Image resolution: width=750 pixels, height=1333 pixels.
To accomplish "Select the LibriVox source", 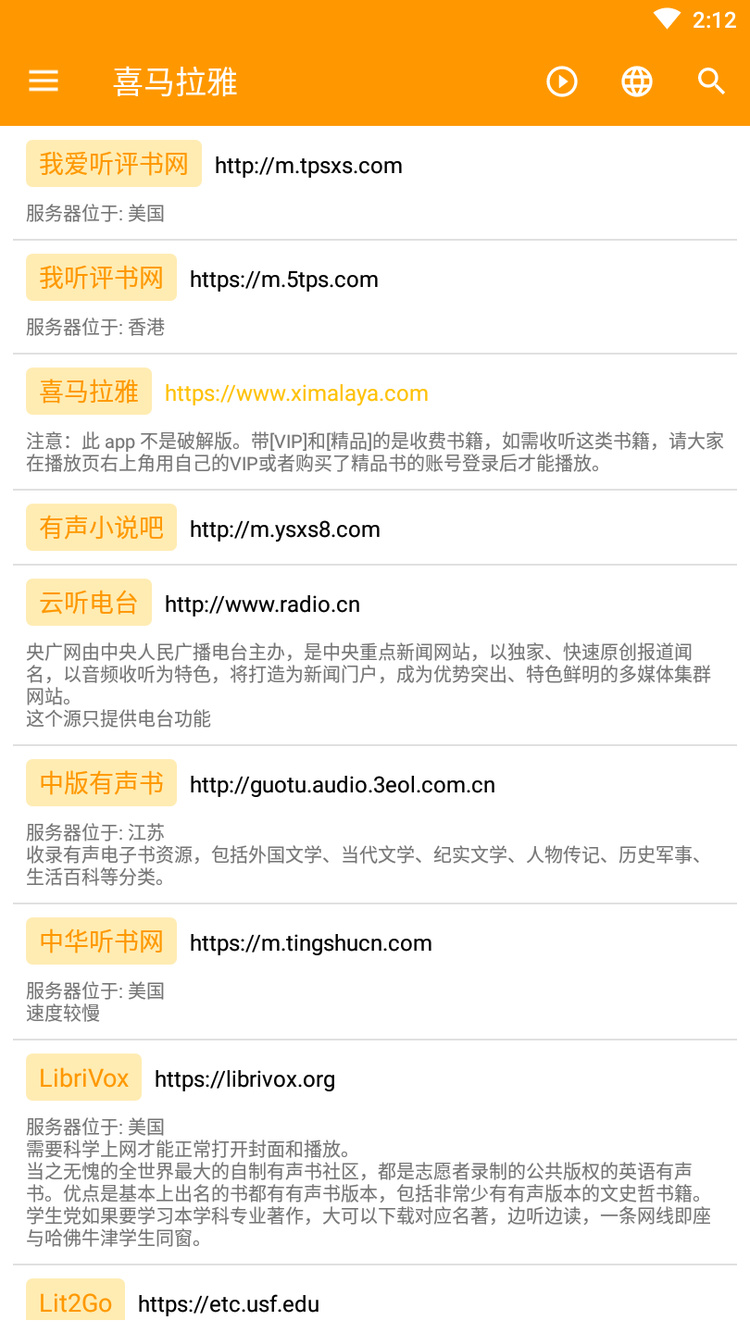I will pos(84,1078).
